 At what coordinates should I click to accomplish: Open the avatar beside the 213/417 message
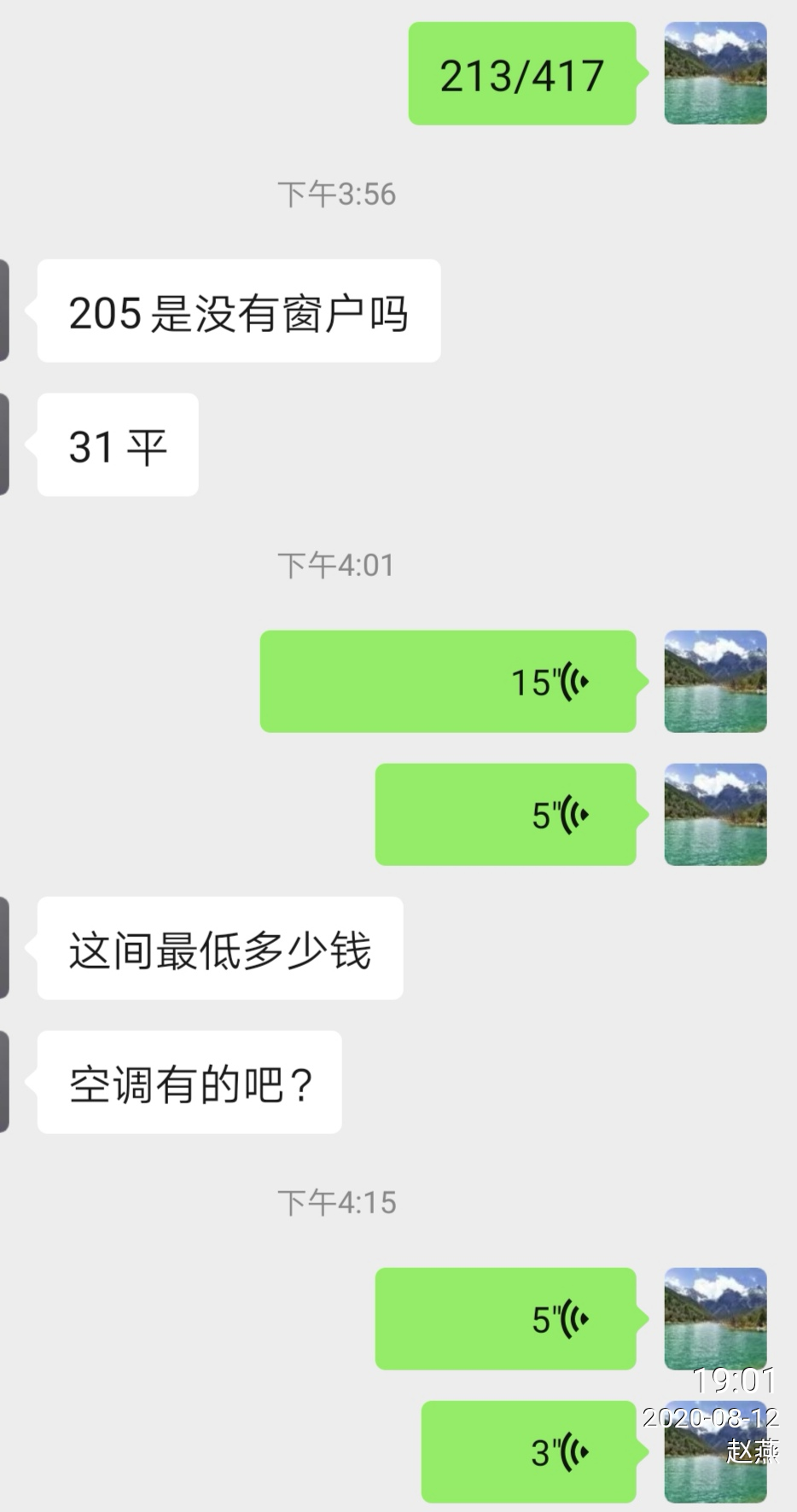pos(715,73)
